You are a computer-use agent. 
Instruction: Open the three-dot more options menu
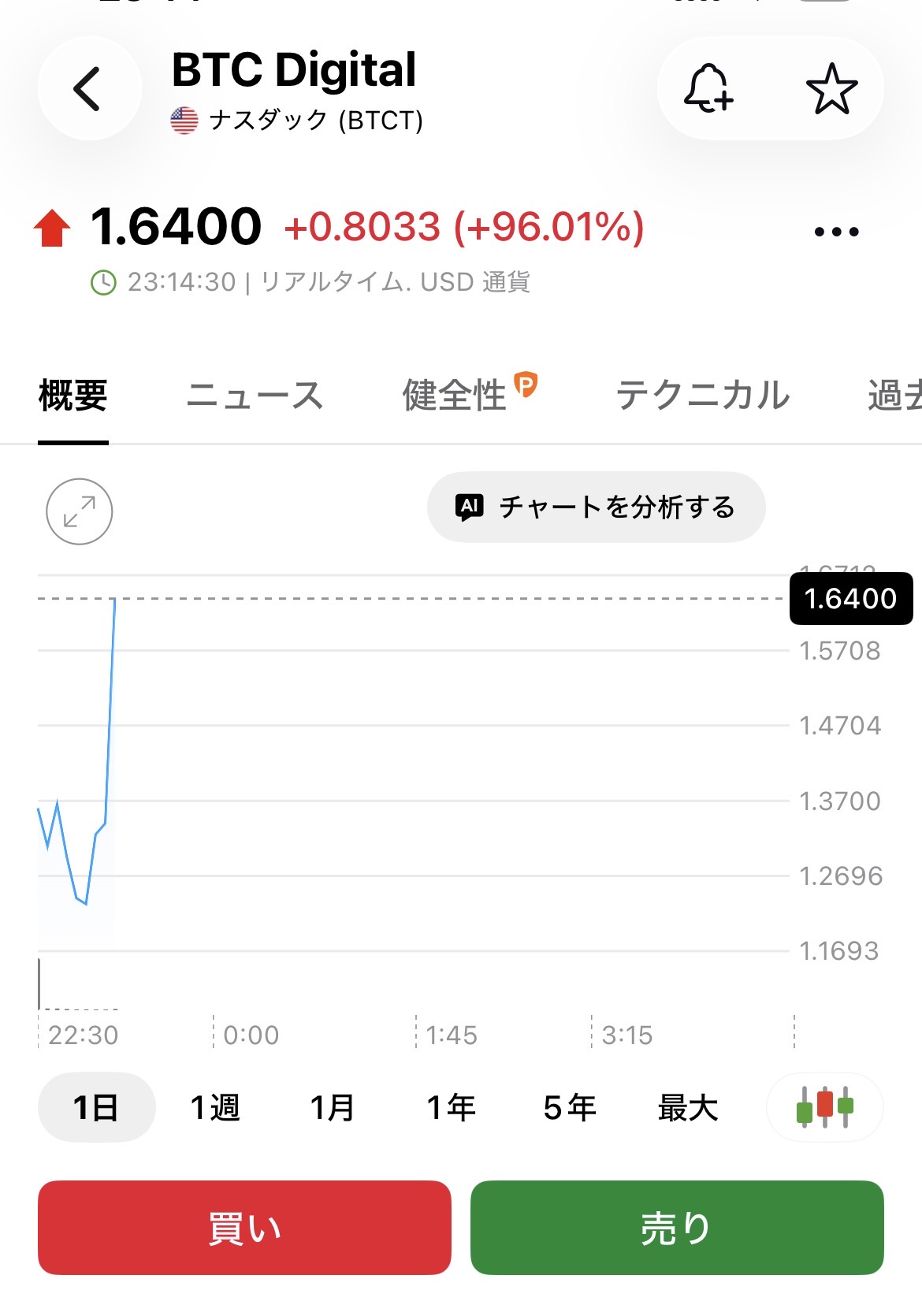point(836,232)
